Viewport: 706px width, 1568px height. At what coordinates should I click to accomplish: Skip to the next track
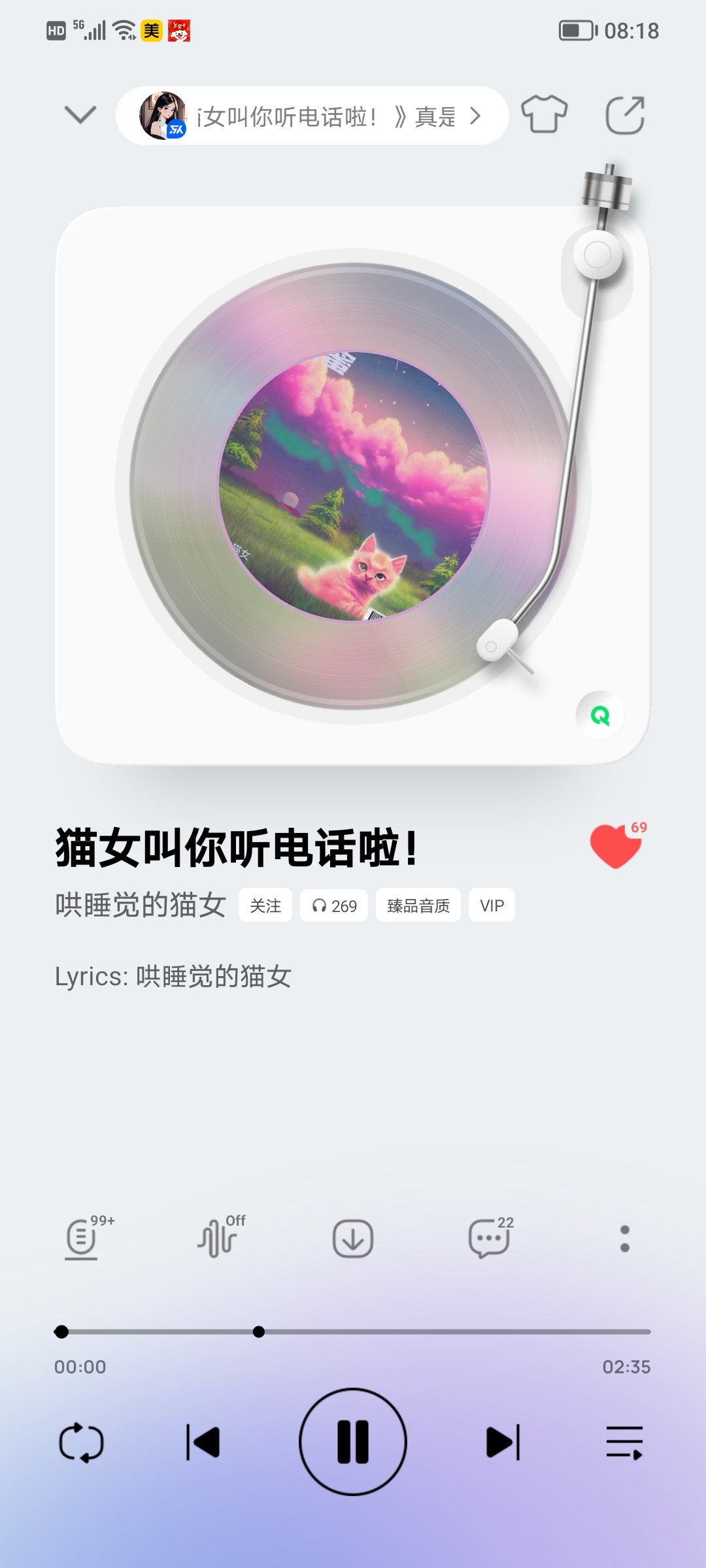(503, 1442)
